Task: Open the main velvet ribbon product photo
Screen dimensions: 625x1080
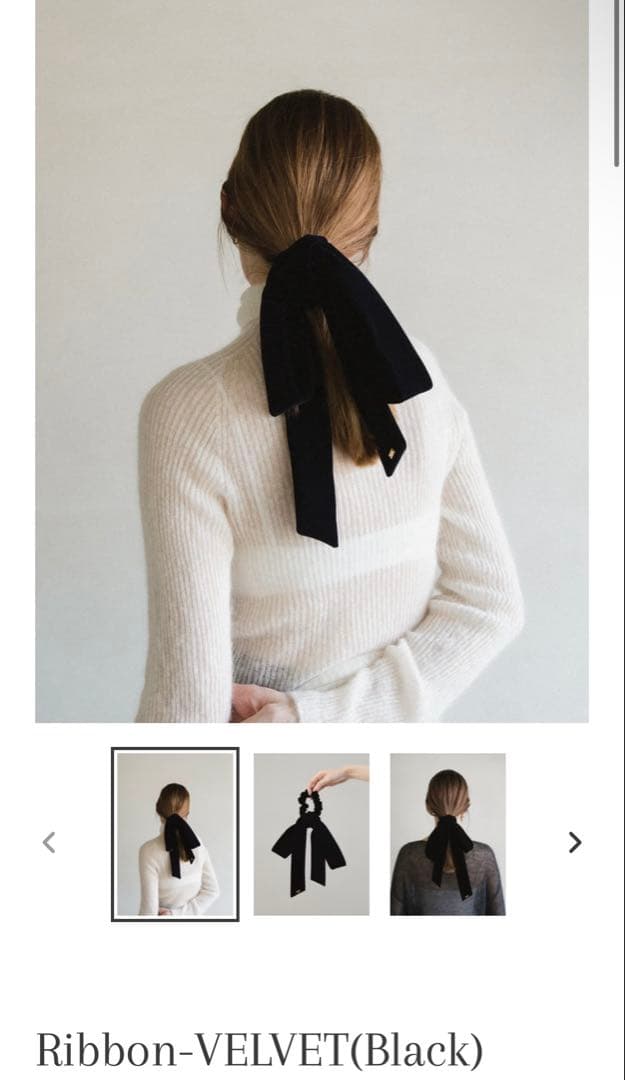Action: tap(312, 360)
